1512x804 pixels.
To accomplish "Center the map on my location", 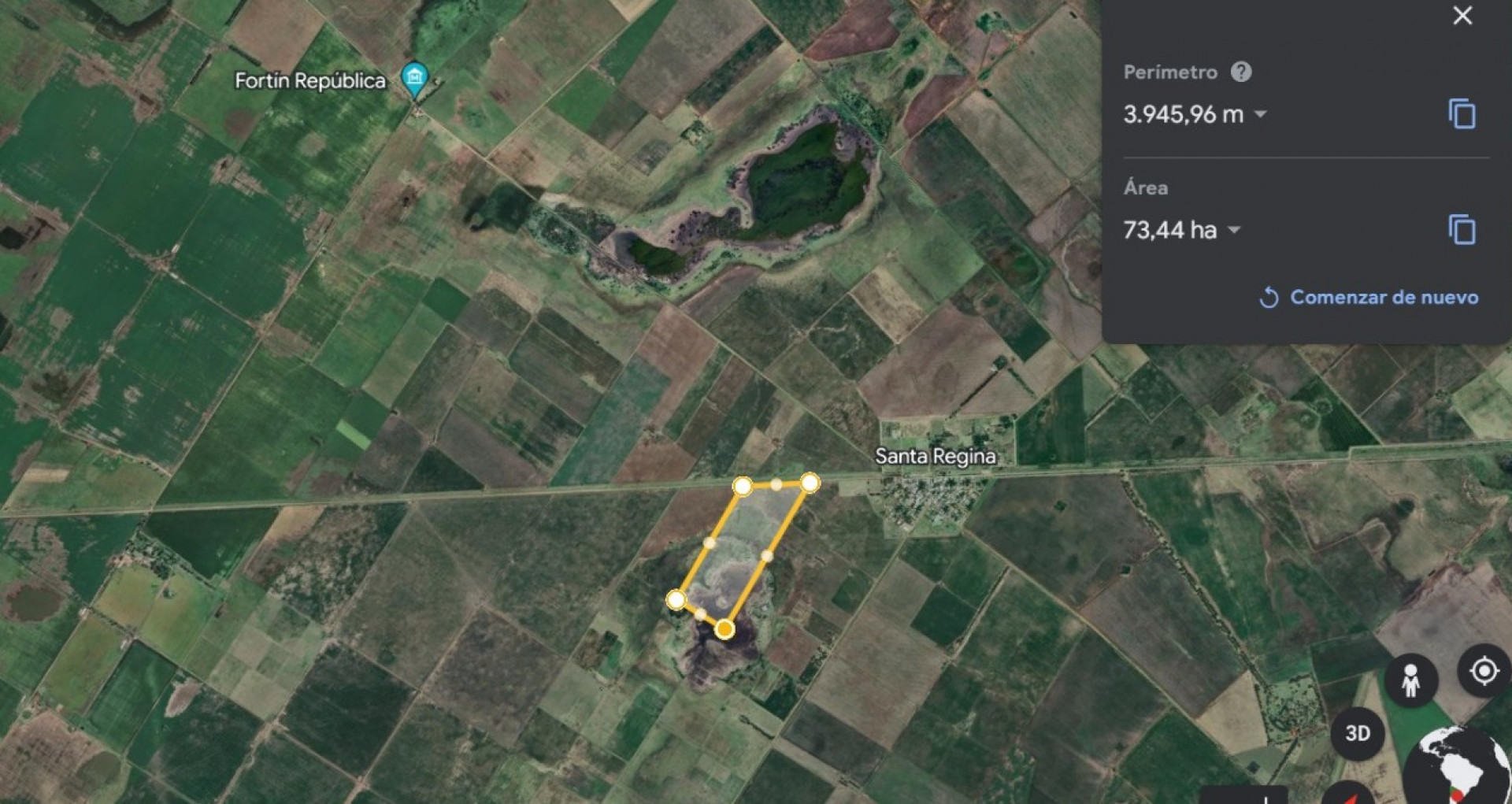I will click(x=1484, y=672).
